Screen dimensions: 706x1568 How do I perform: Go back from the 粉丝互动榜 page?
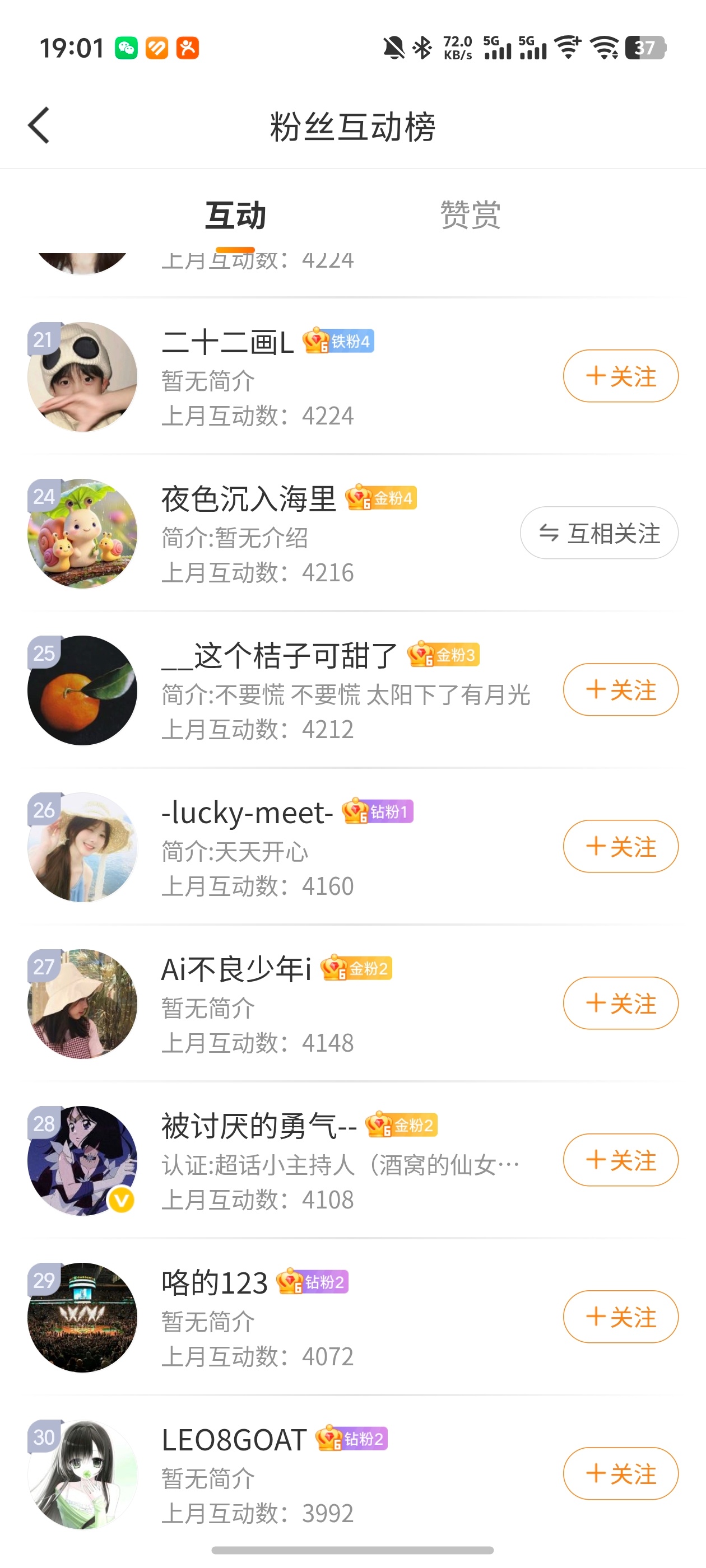click(x=39, y=126)
